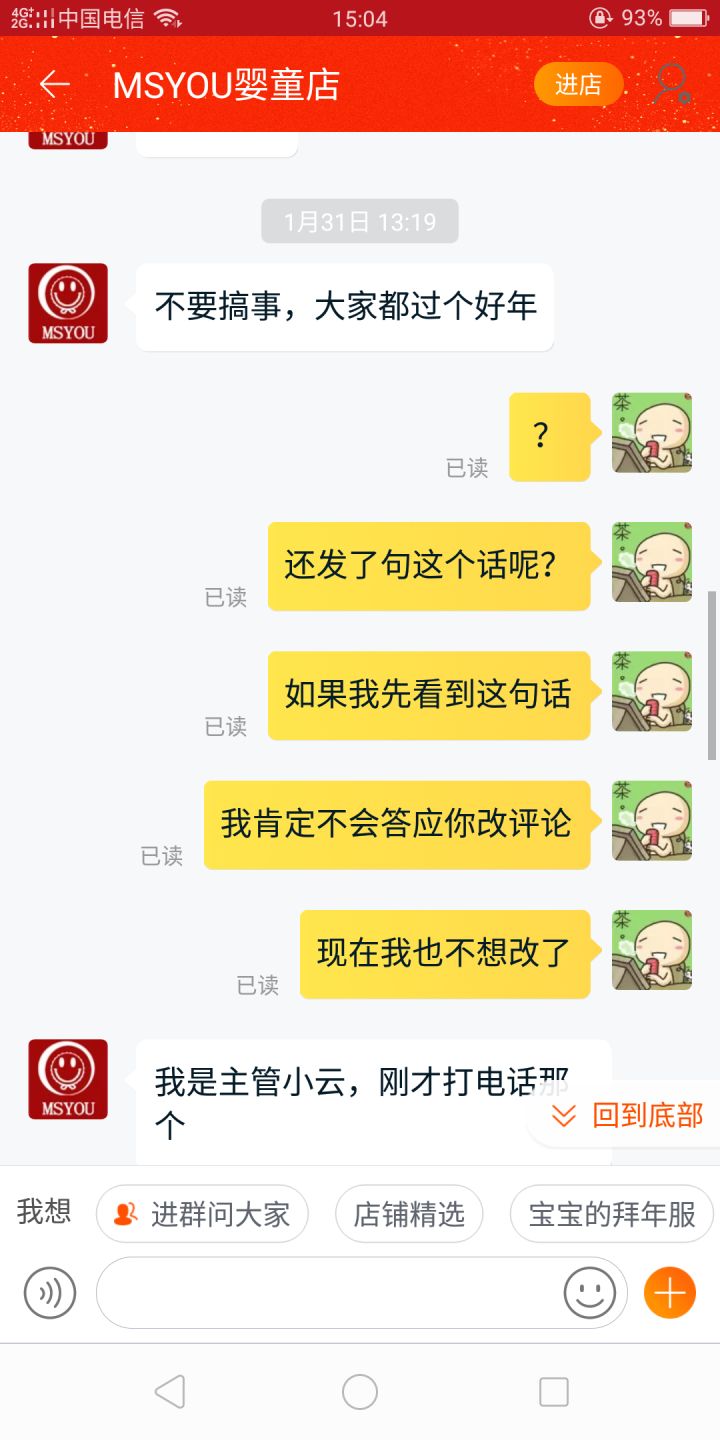Open the emoji picker

590,1293
